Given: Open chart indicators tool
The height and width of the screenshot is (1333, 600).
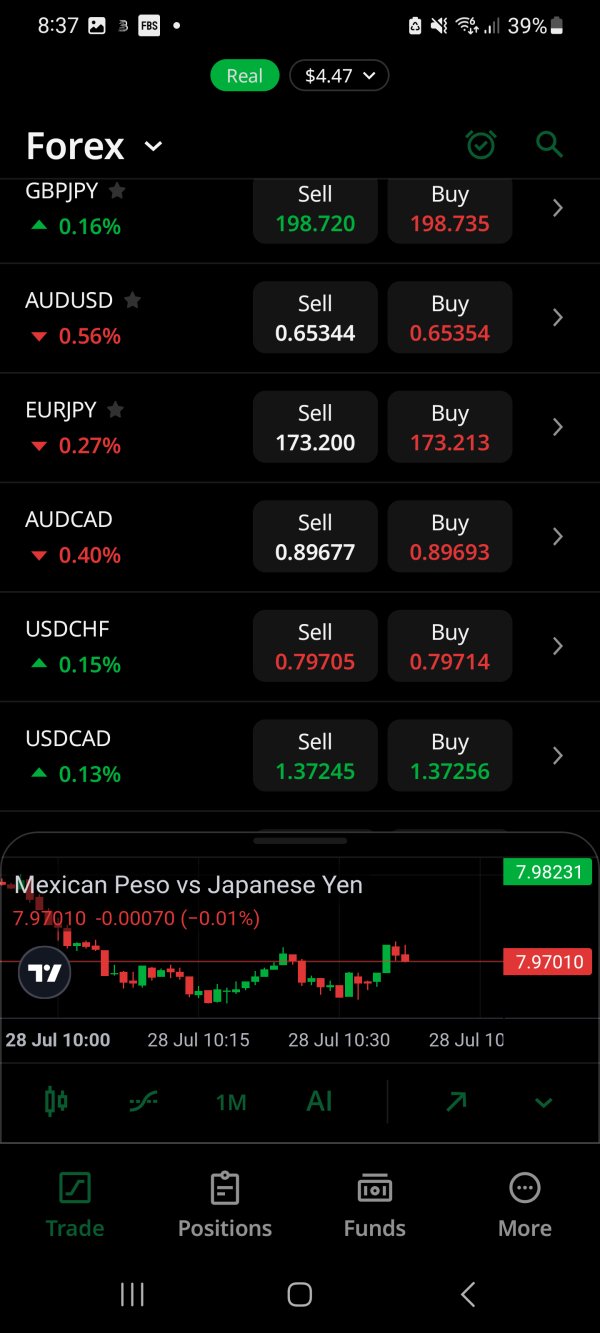Looking at the screenshot, I should (x=143, y=1102).
